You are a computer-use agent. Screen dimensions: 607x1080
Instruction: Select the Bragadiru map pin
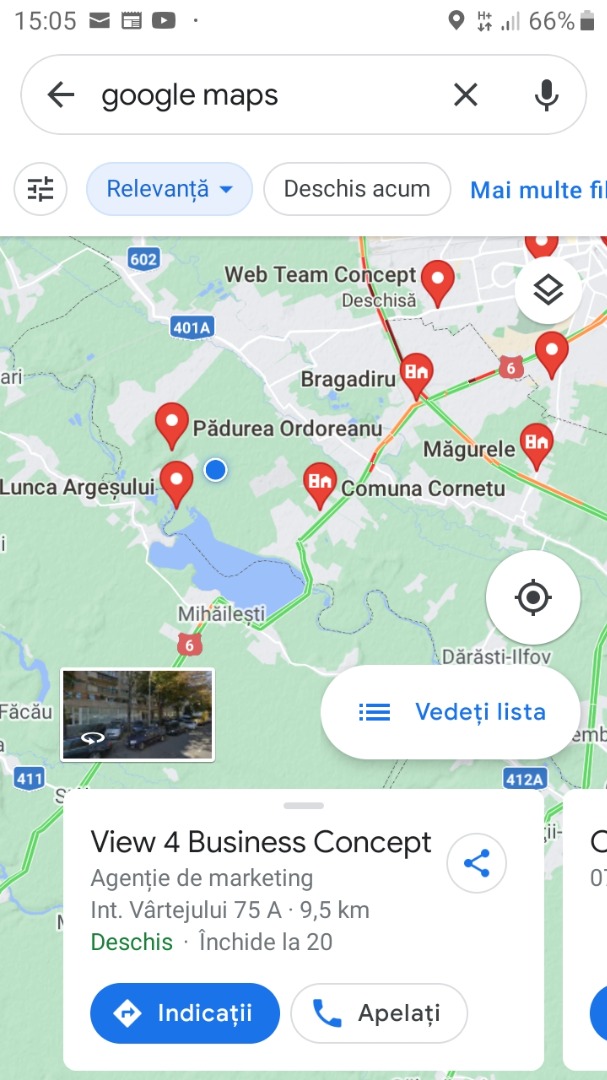tap(416, 374)
